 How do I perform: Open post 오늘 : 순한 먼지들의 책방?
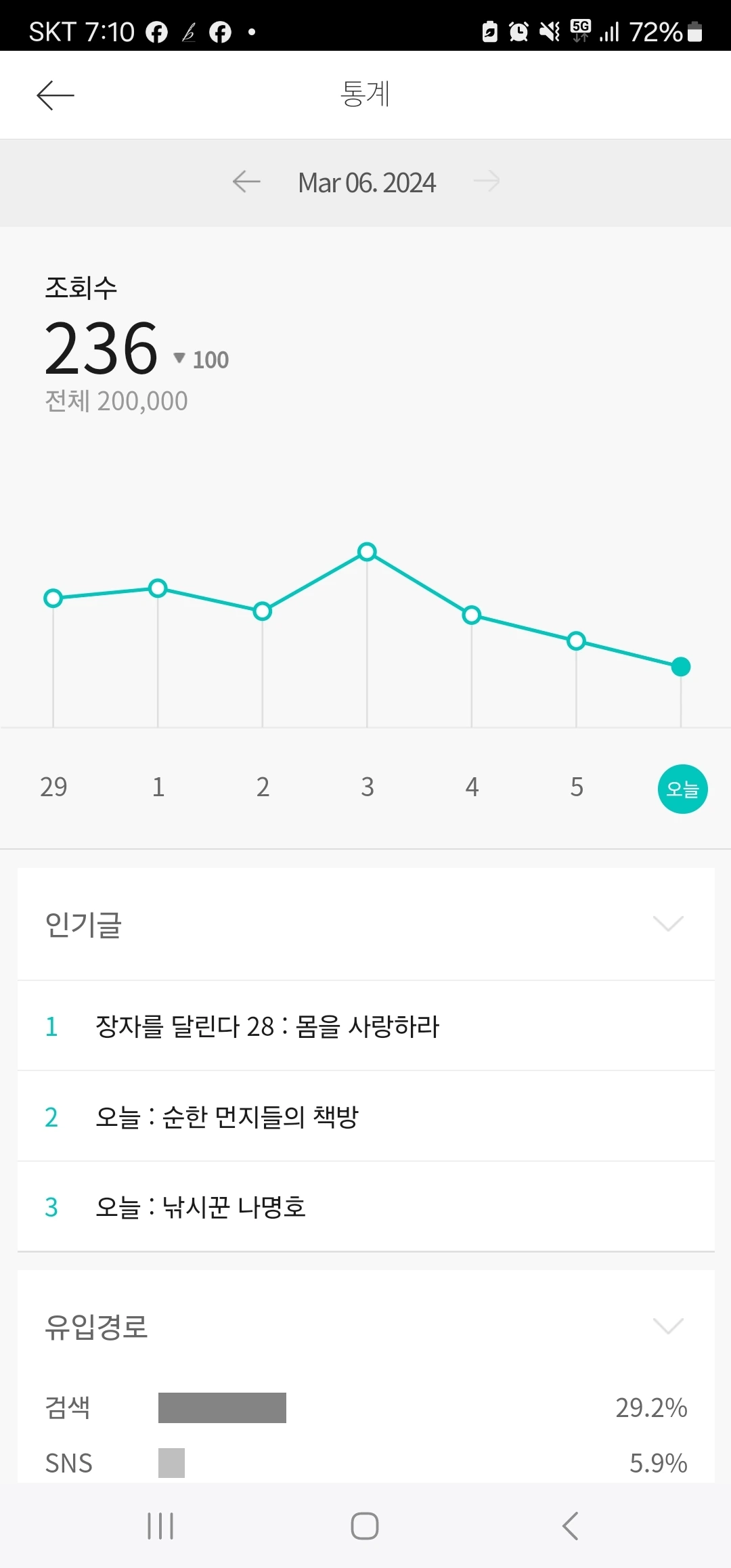(x=227, y=1117)
